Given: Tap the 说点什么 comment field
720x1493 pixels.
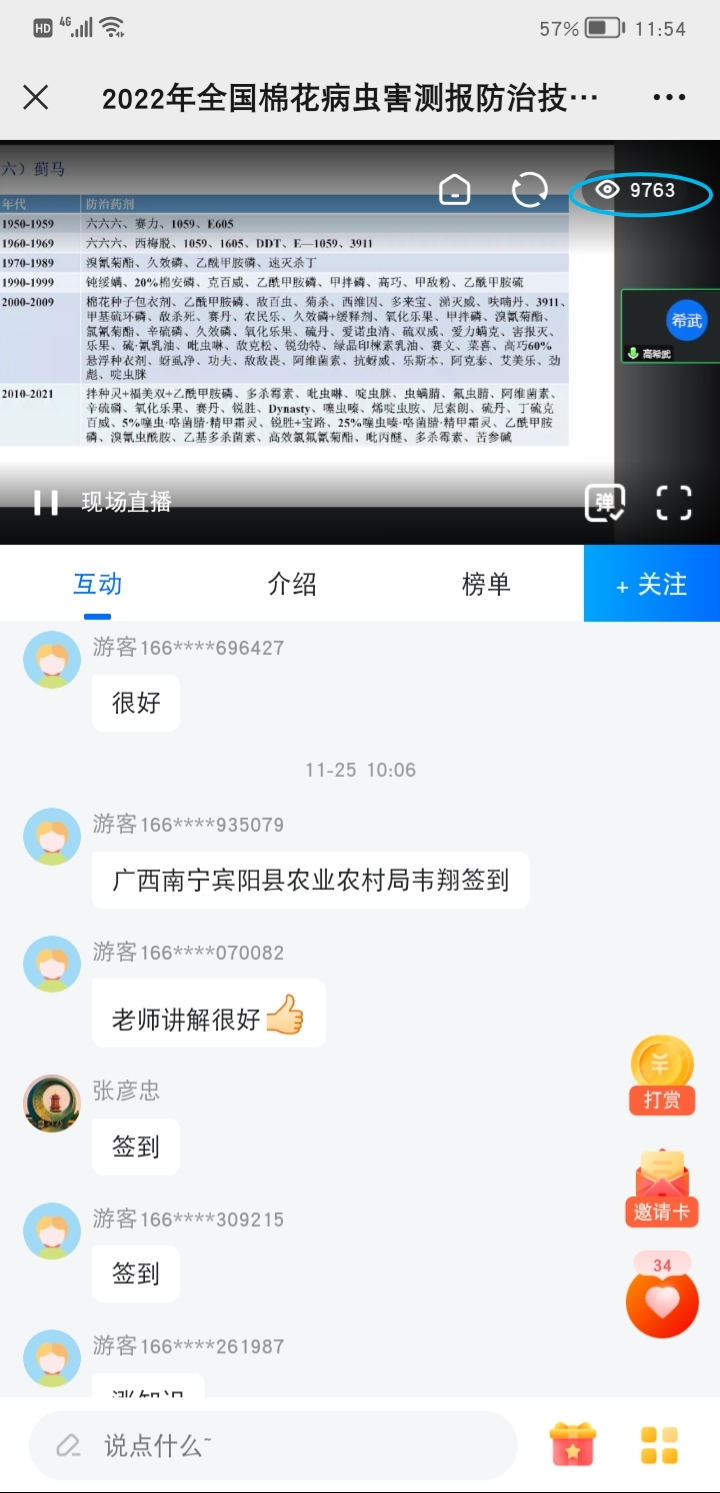Looking at the screenshot, I should coord(273,1445).
